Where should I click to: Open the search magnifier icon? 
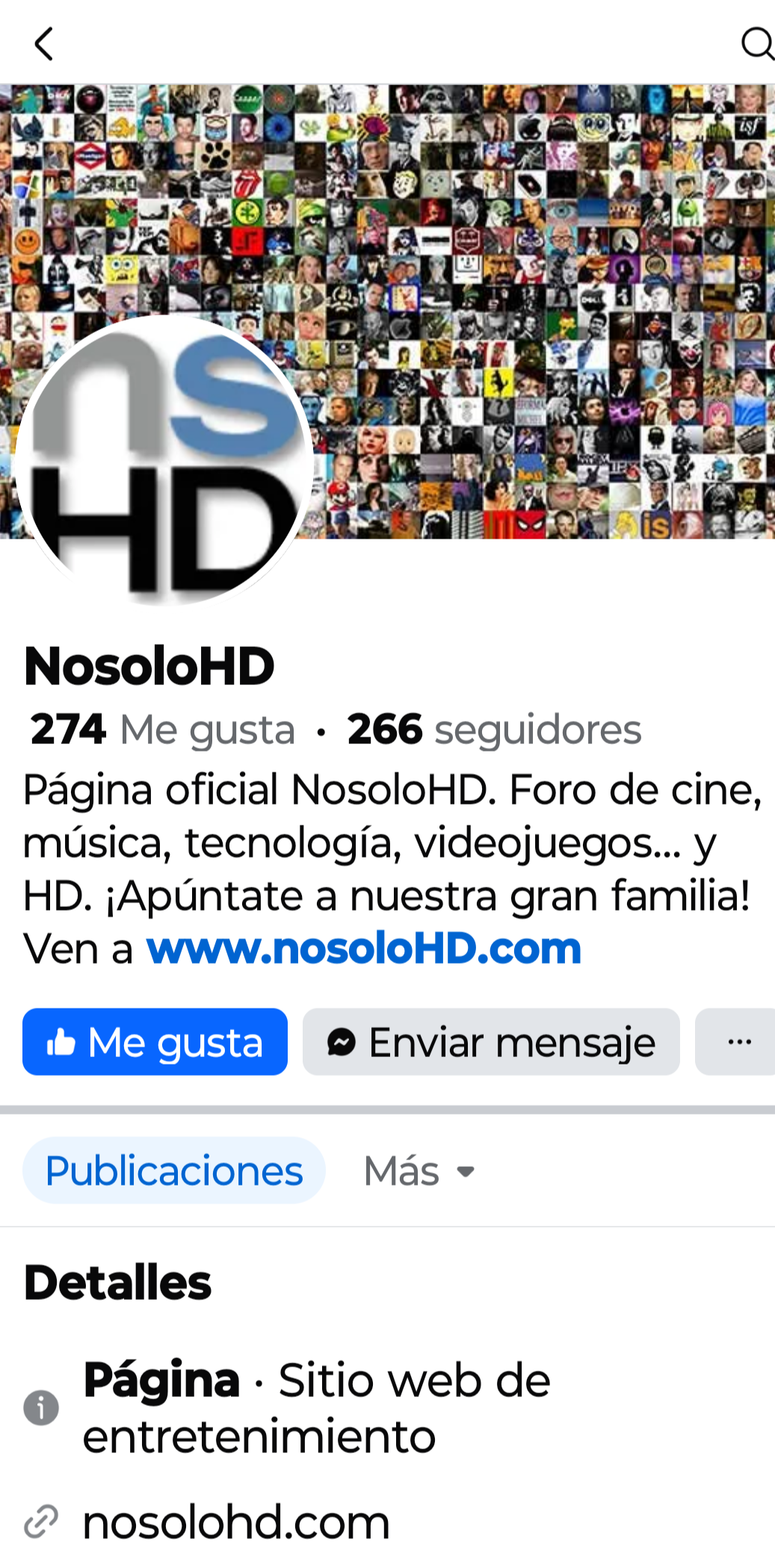click(x=756, y=43)
